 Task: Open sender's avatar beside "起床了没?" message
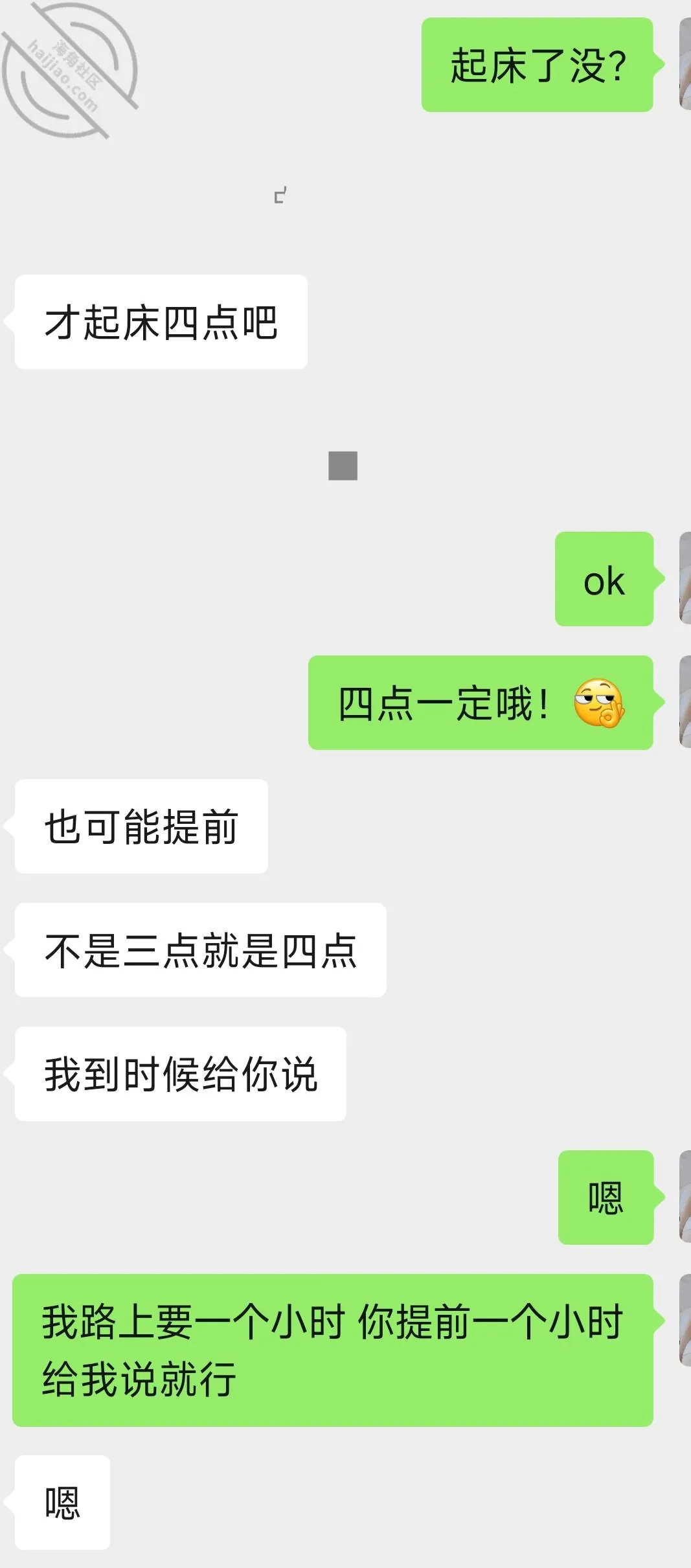coord(685,64)
